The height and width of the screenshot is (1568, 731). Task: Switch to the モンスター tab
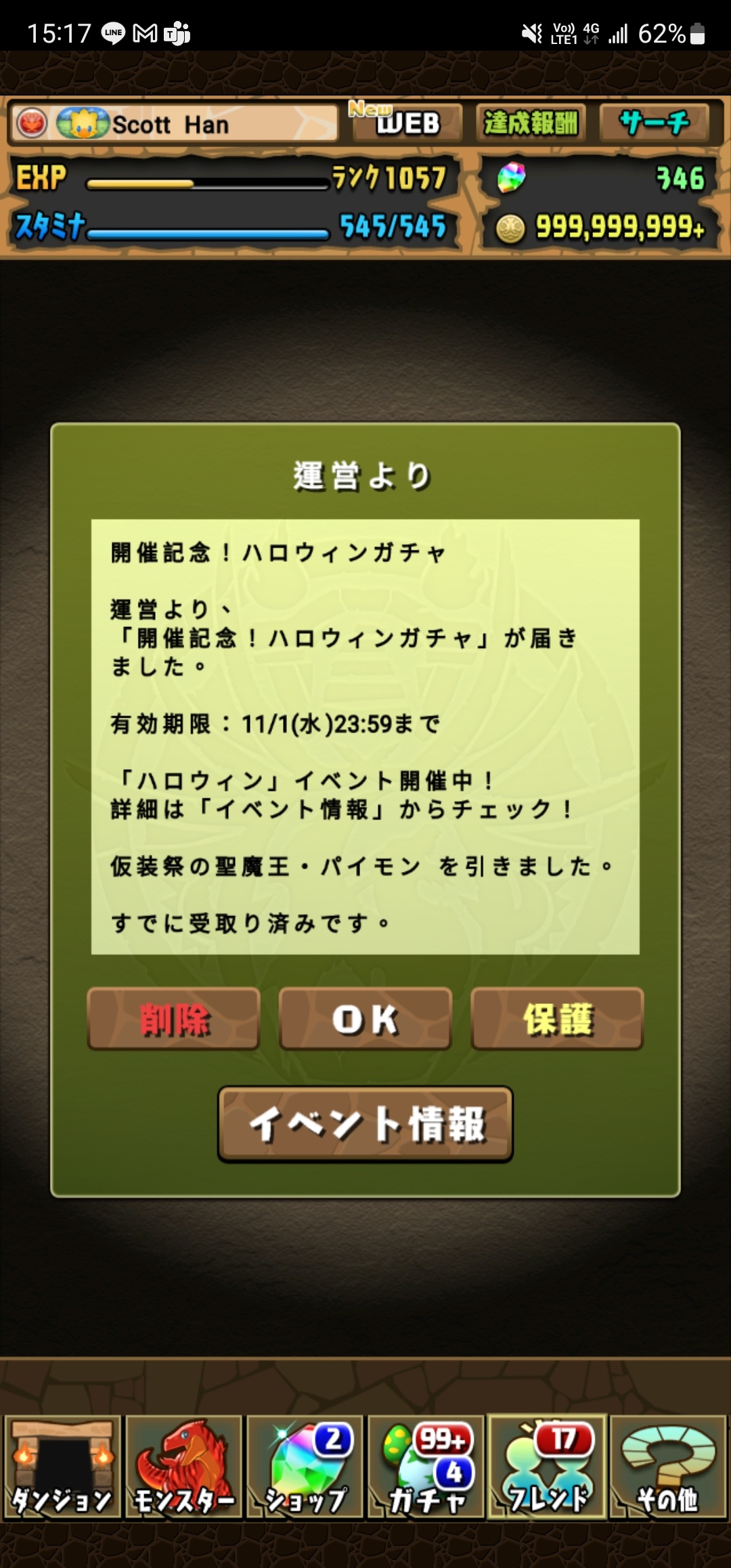point(183,1466)
